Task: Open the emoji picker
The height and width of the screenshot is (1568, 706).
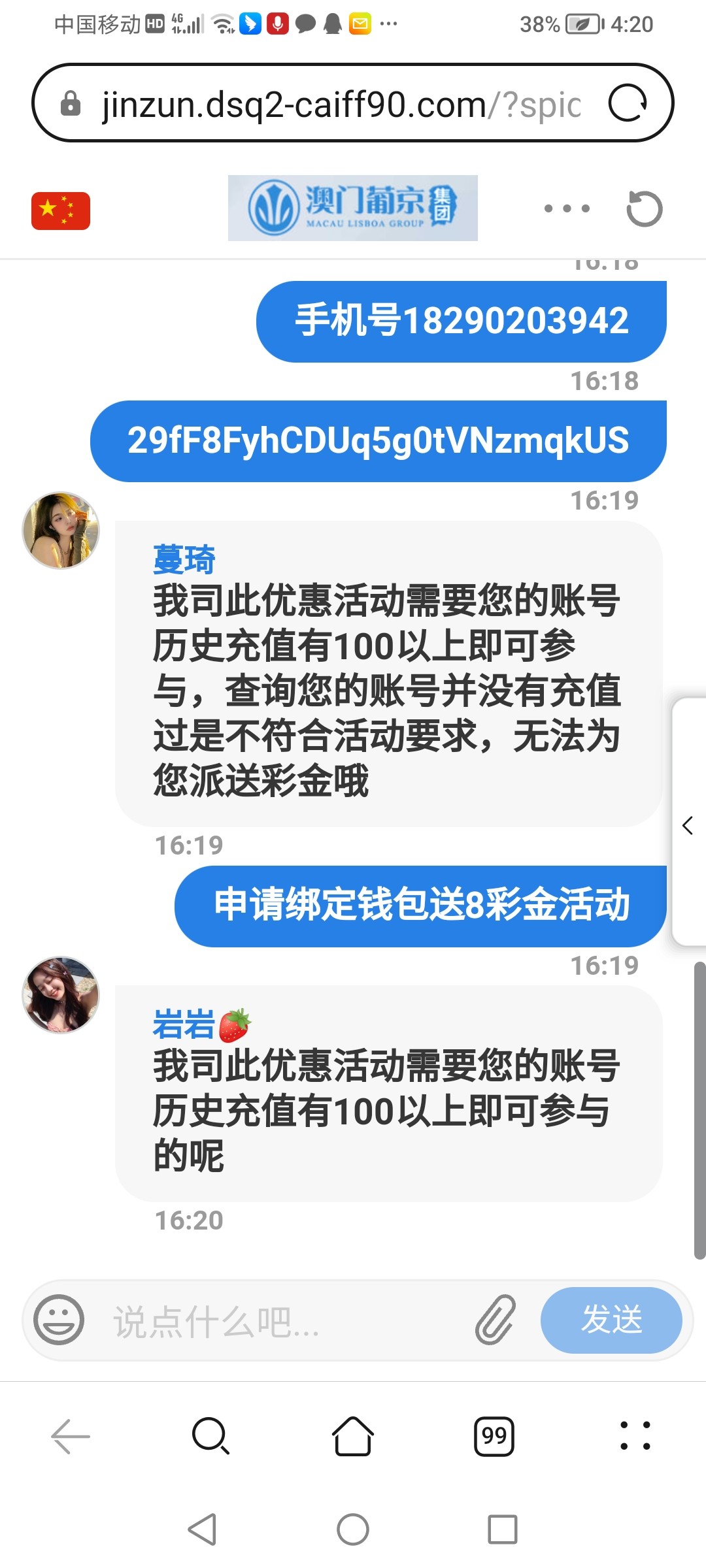Action: tap(59, 1320)
